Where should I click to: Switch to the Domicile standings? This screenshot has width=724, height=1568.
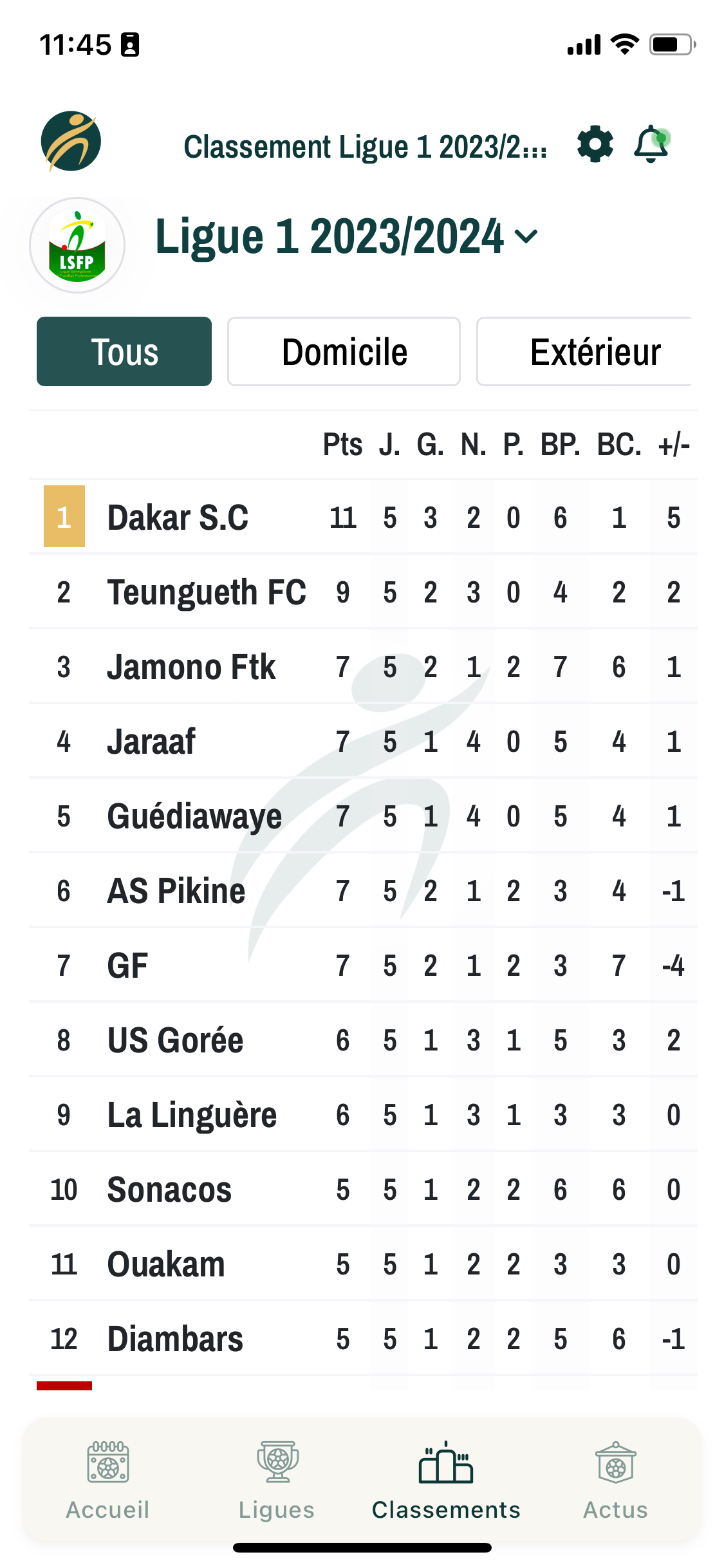tap(344, 352)
